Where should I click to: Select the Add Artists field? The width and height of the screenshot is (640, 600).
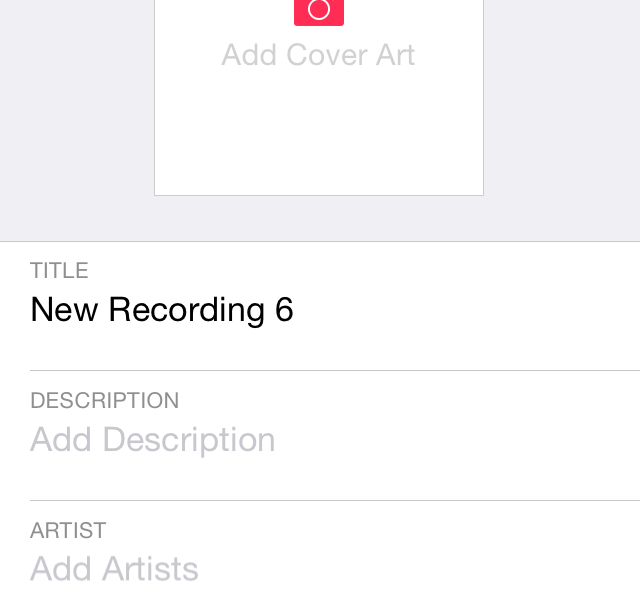(x=115, y=569)
